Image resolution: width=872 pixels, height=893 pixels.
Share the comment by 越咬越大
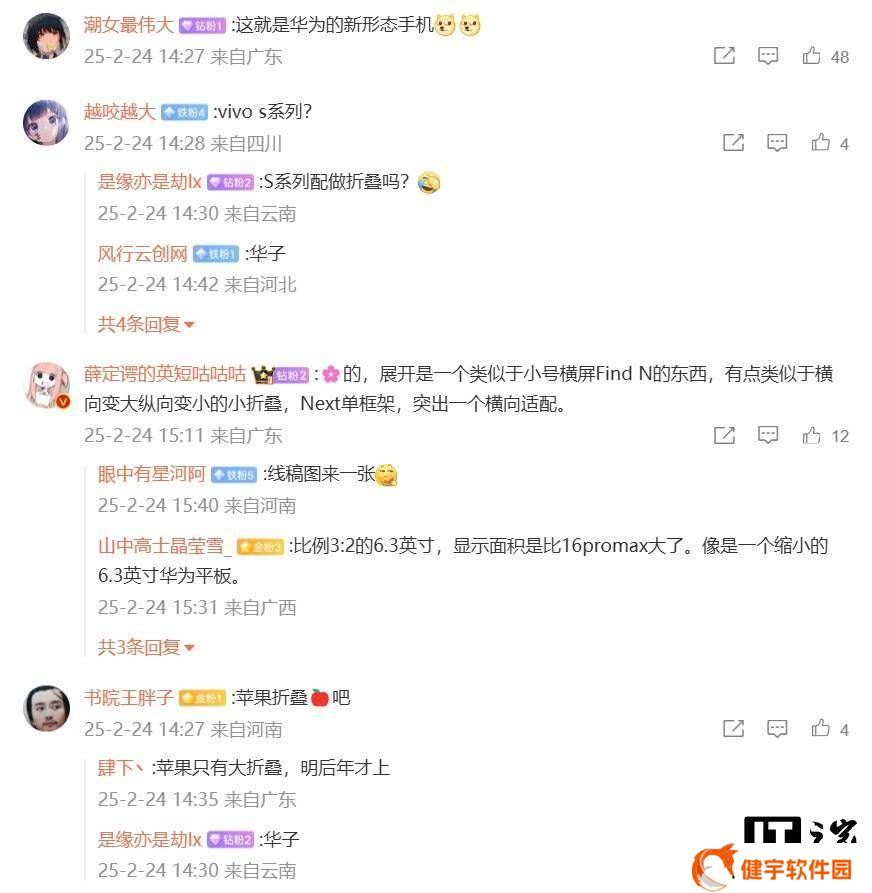(x=733, y=143)
